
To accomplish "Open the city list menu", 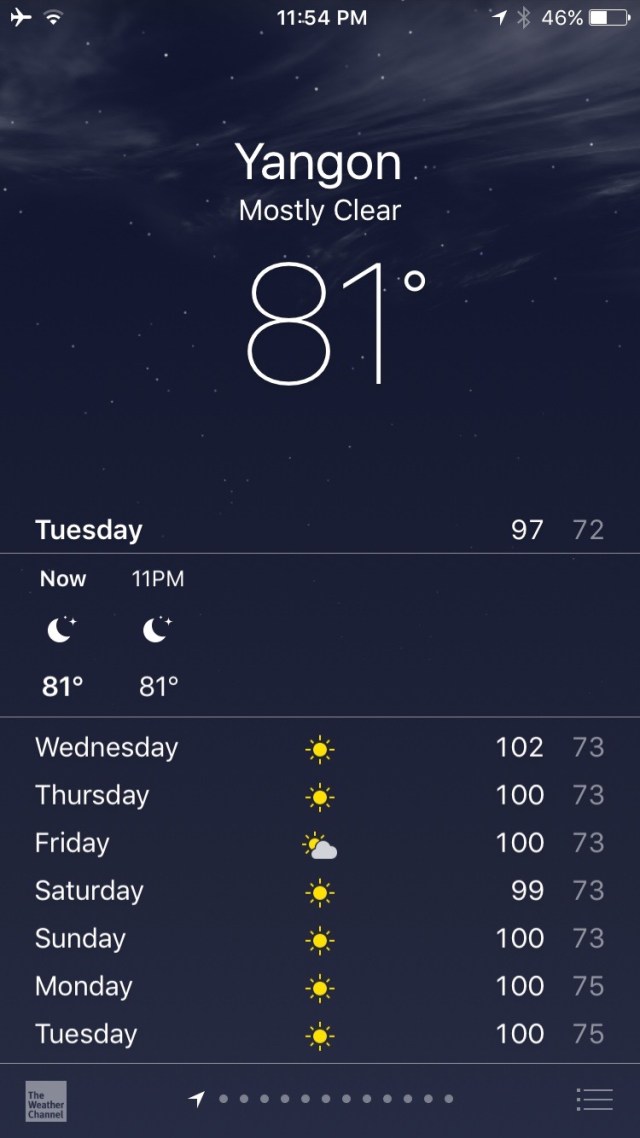I will tap(594, 1100).
